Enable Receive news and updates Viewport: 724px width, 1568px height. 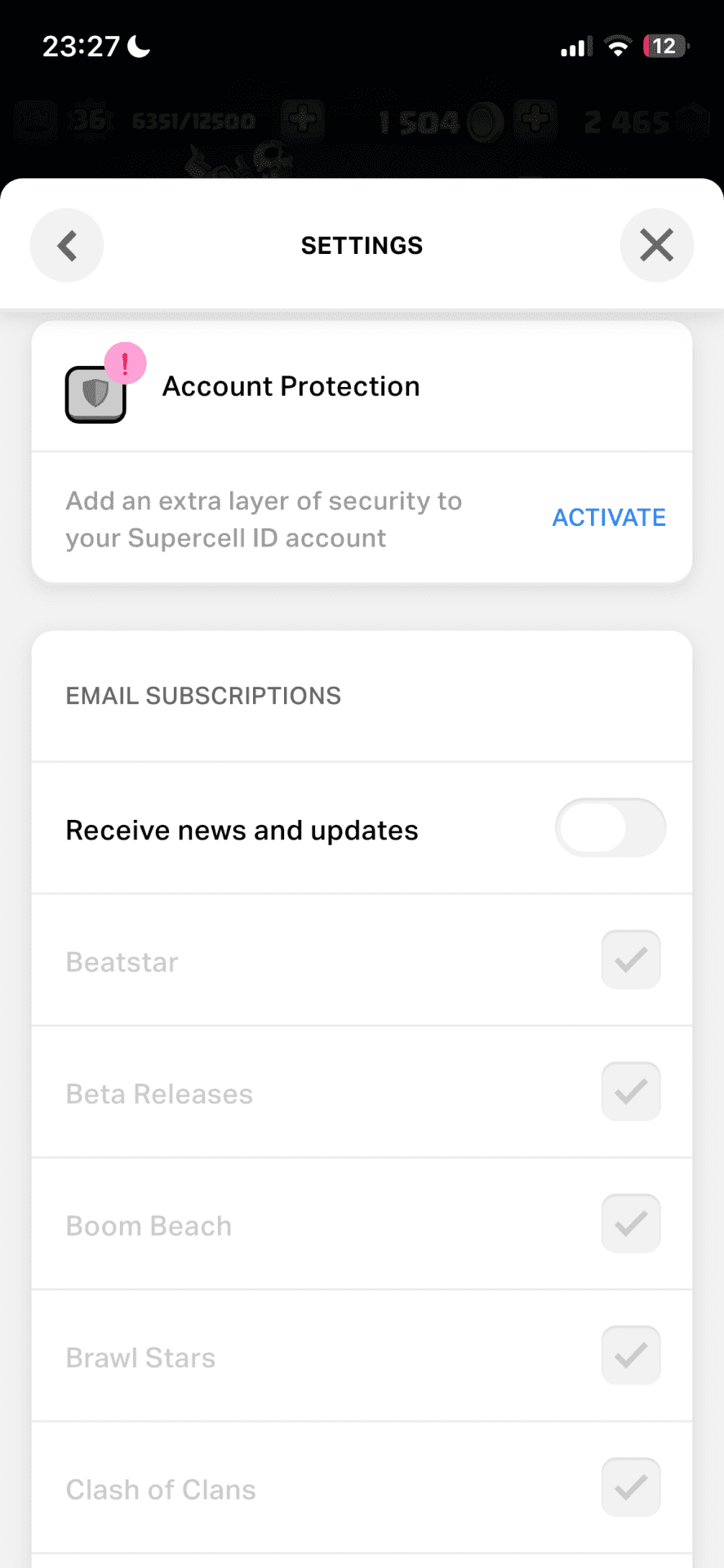coord(610,828)
